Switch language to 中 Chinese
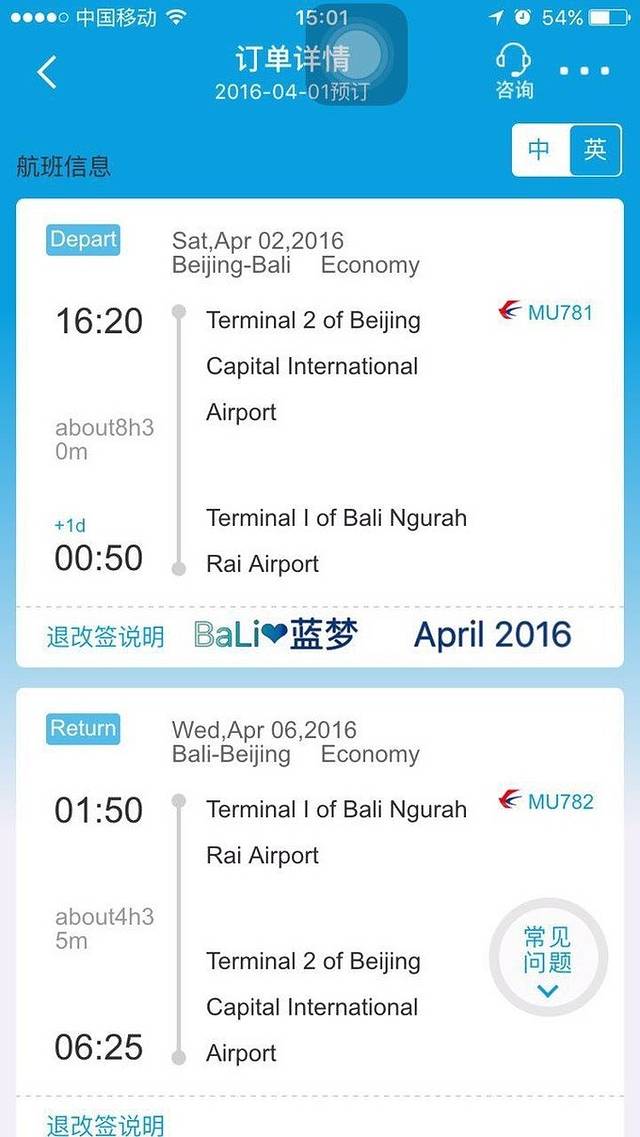640x1137 pixels. [540, 150]
